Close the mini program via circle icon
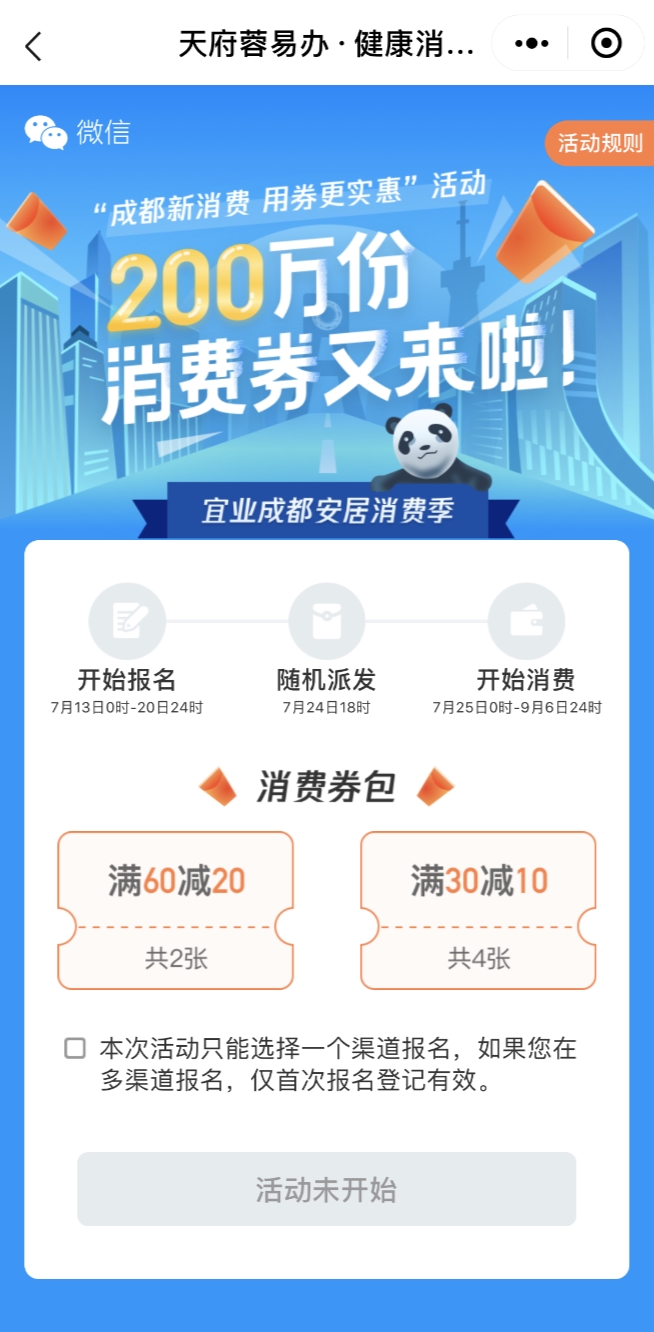654x1332 pixels. 606,44
